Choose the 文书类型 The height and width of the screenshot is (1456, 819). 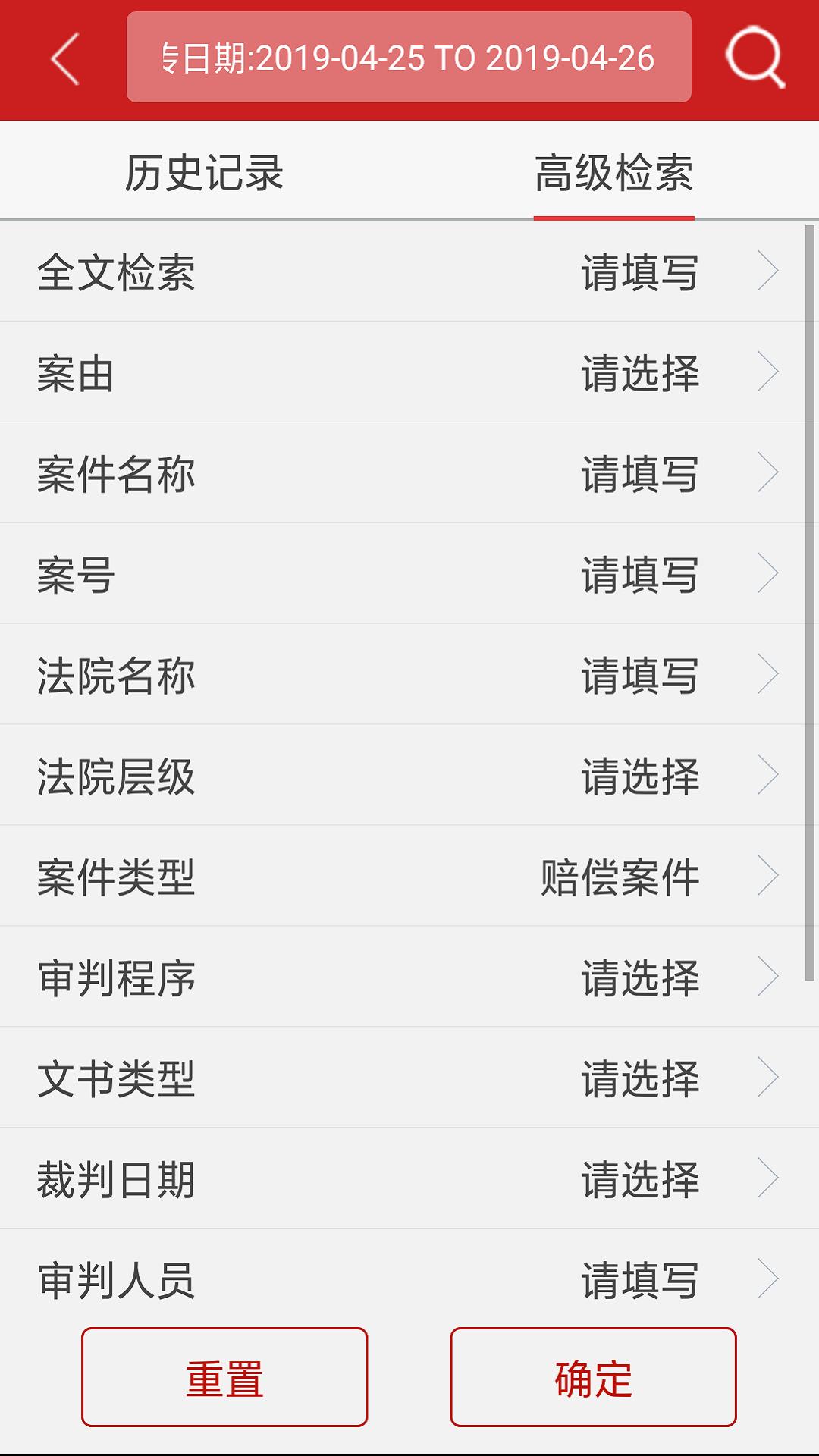click(x=409, y=1078)
